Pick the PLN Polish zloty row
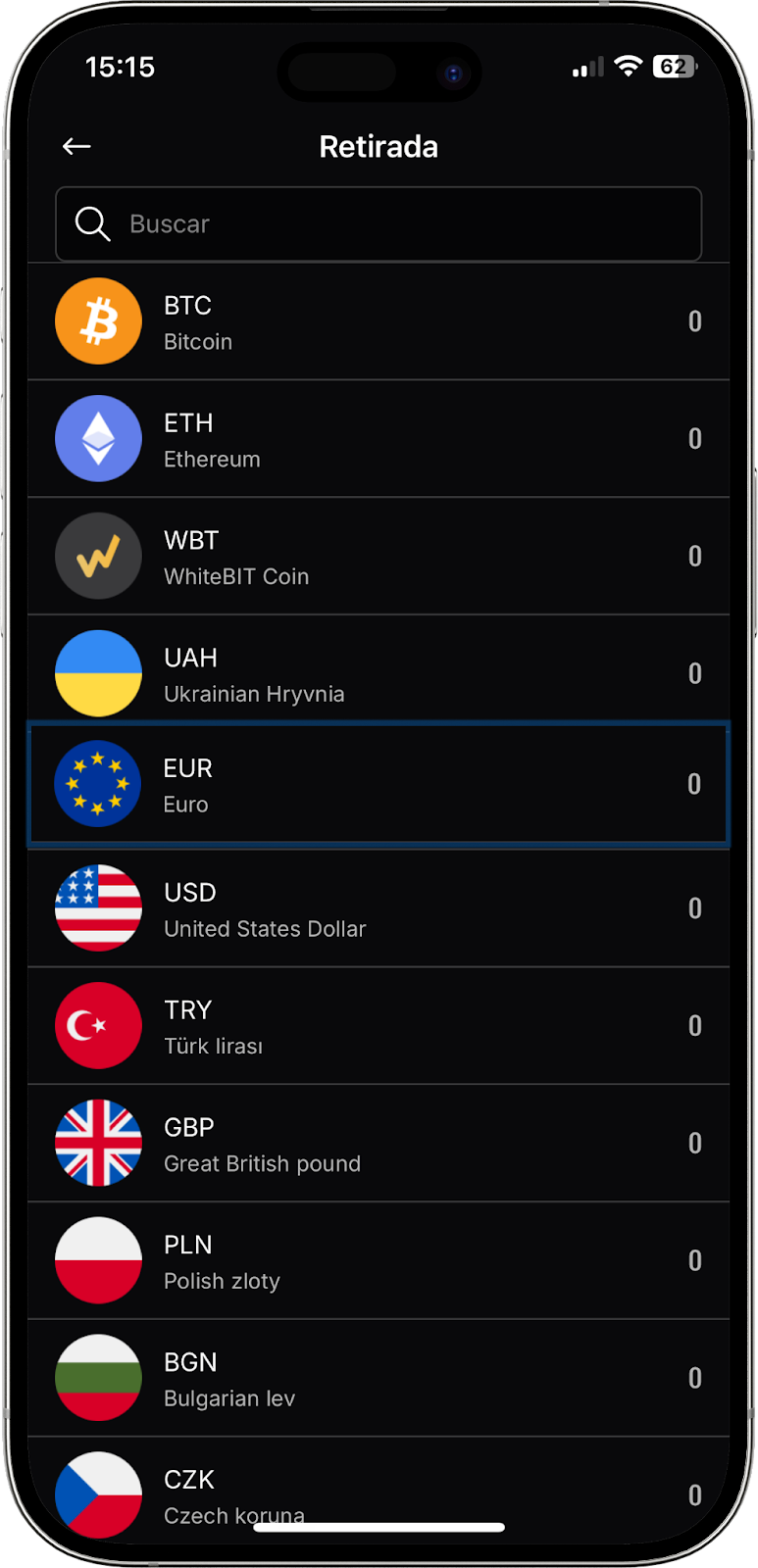 coord(379,1261)
